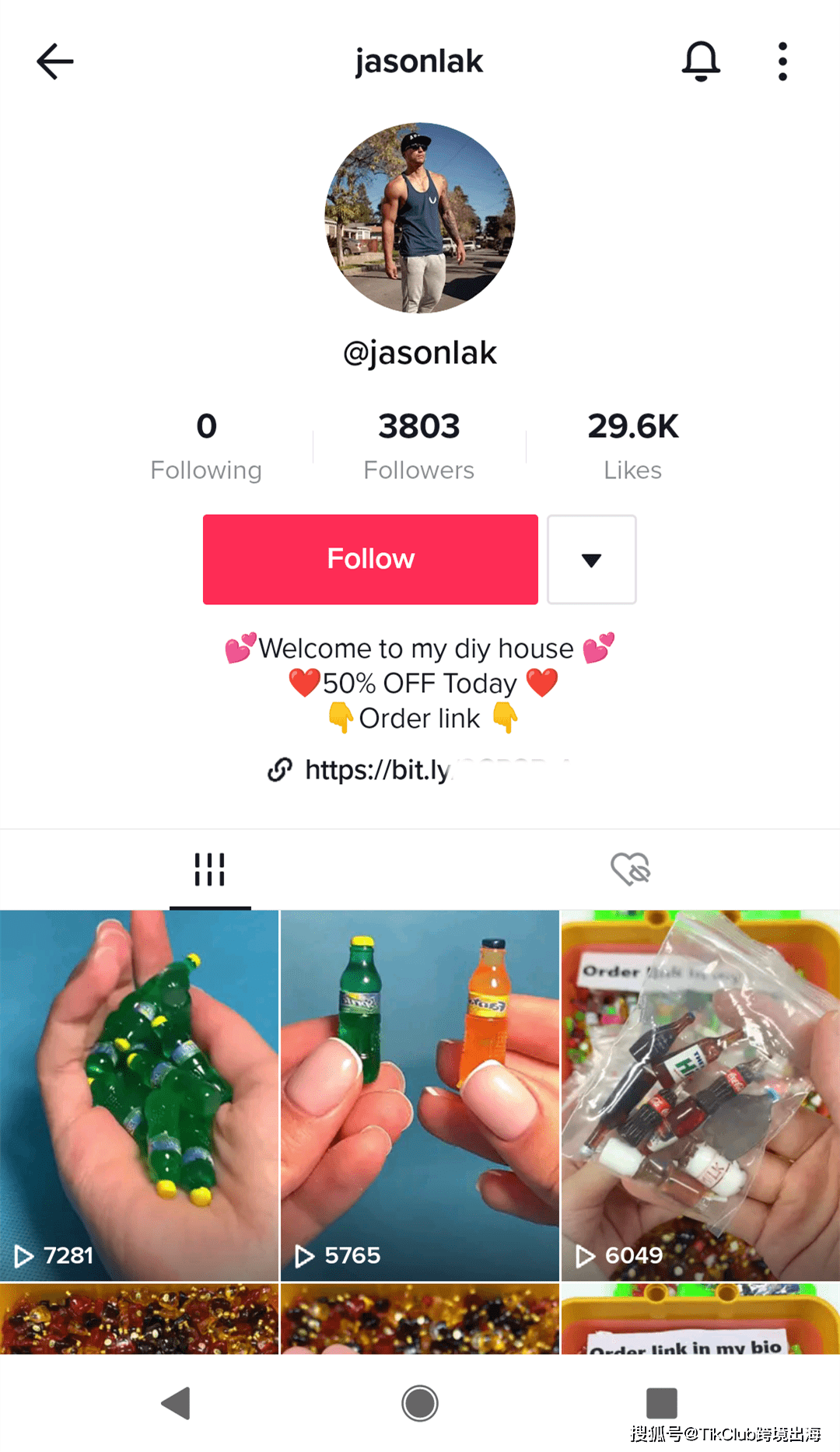840x1452 pixels.
Task: Open the notifications bell for jasonlak
Action: click(x=701, y=61)
